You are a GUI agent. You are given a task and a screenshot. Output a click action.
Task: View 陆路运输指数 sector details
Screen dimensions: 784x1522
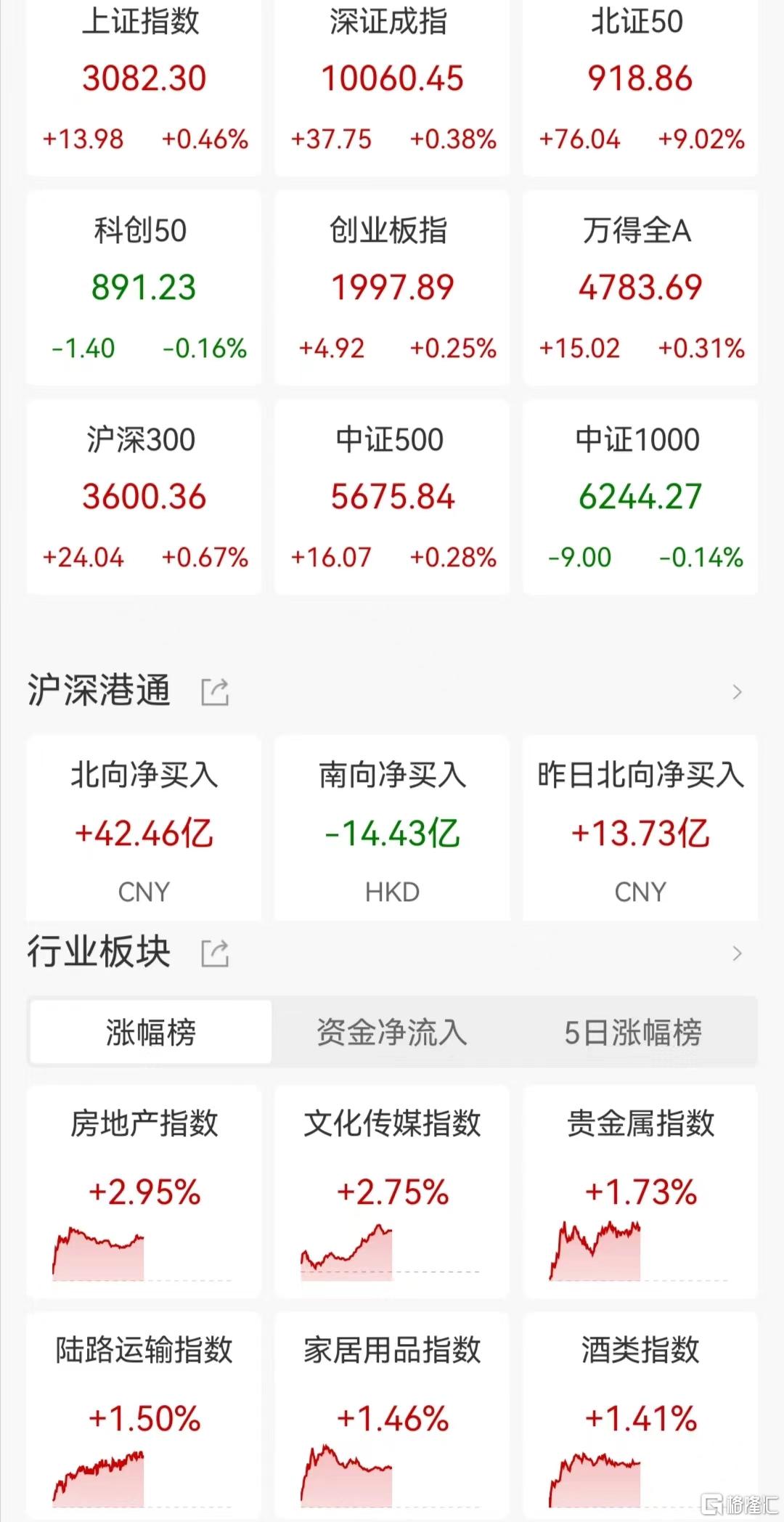144,1415
